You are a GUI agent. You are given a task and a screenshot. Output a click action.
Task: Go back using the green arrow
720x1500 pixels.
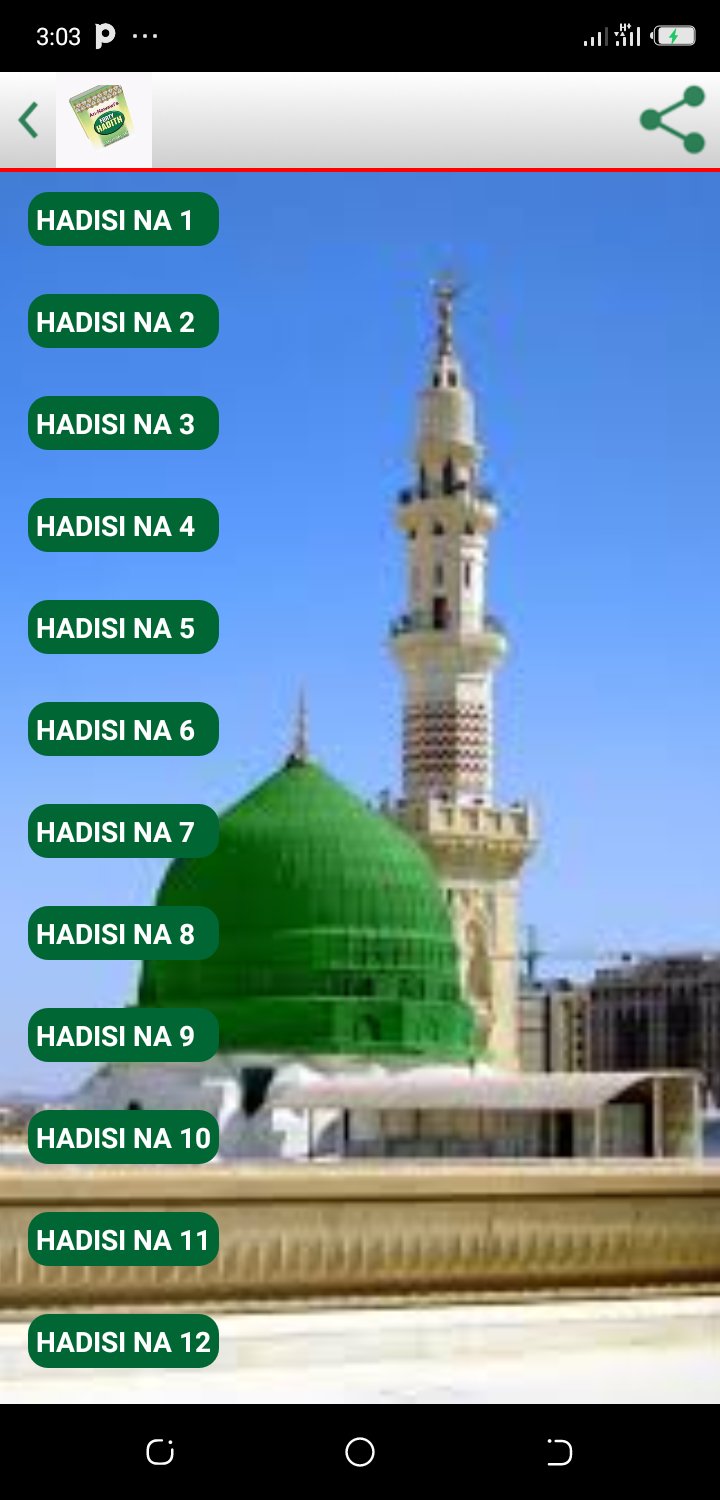(28, 120)
